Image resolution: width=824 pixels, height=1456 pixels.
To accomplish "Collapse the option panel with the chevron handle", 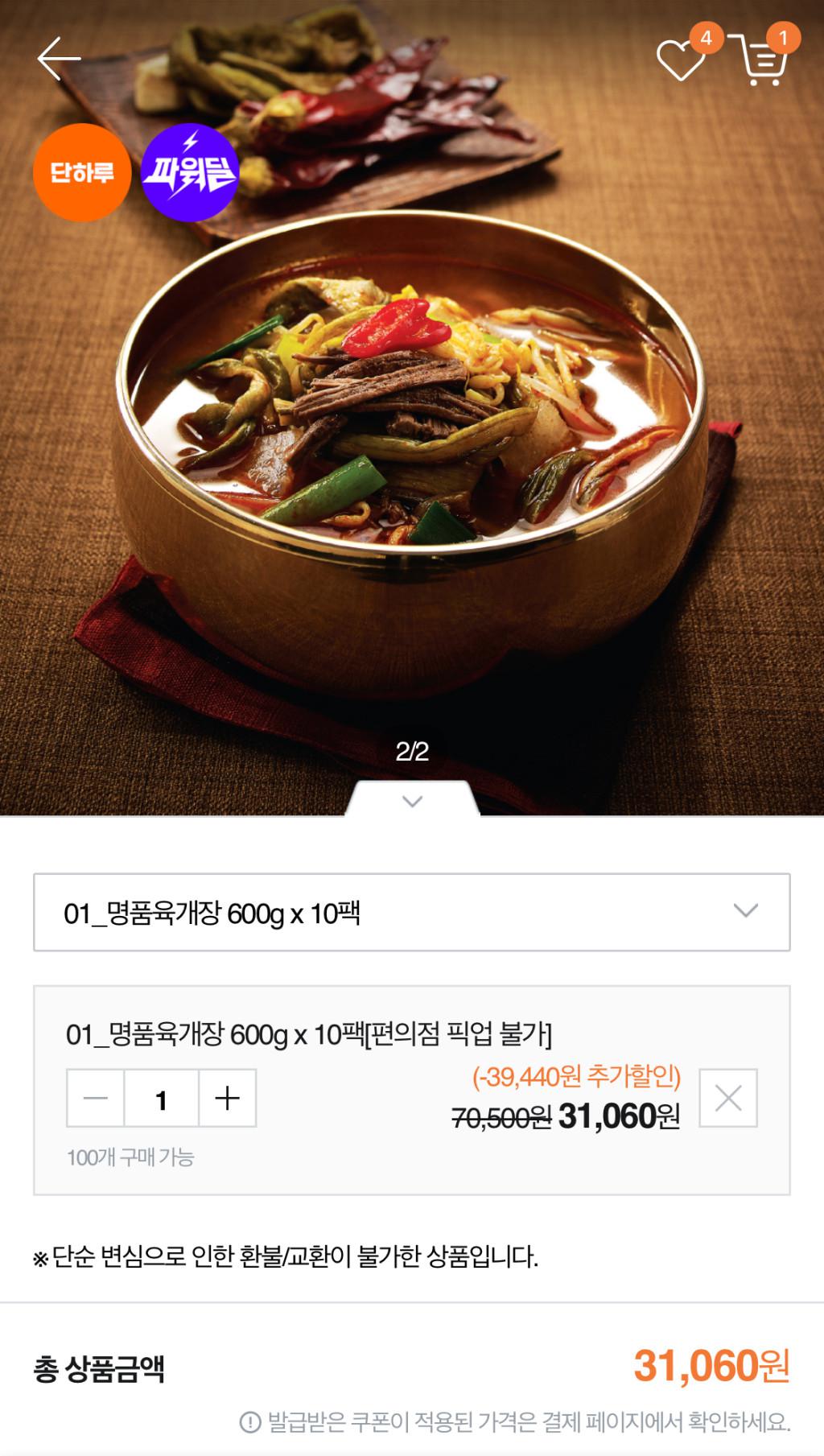I will (x=412, y=801).
